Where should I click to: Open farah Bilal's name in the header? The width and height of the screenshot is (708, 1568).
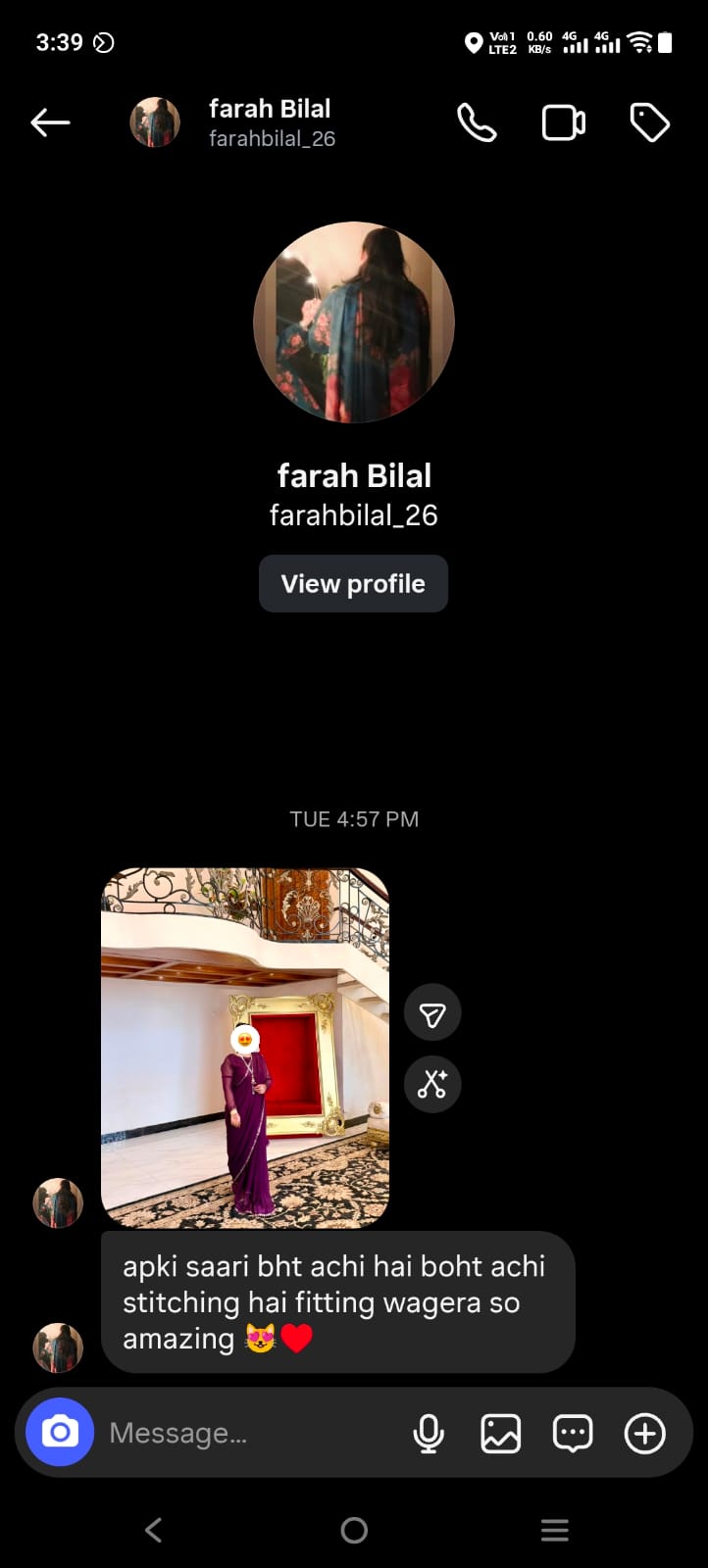coord(270,109)
